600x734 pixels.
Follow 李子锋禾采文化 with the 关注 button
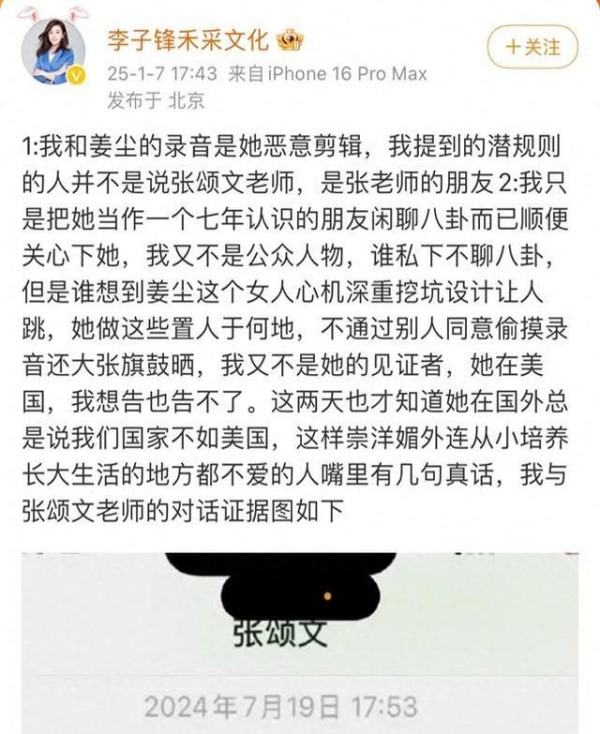click(533, 46)
